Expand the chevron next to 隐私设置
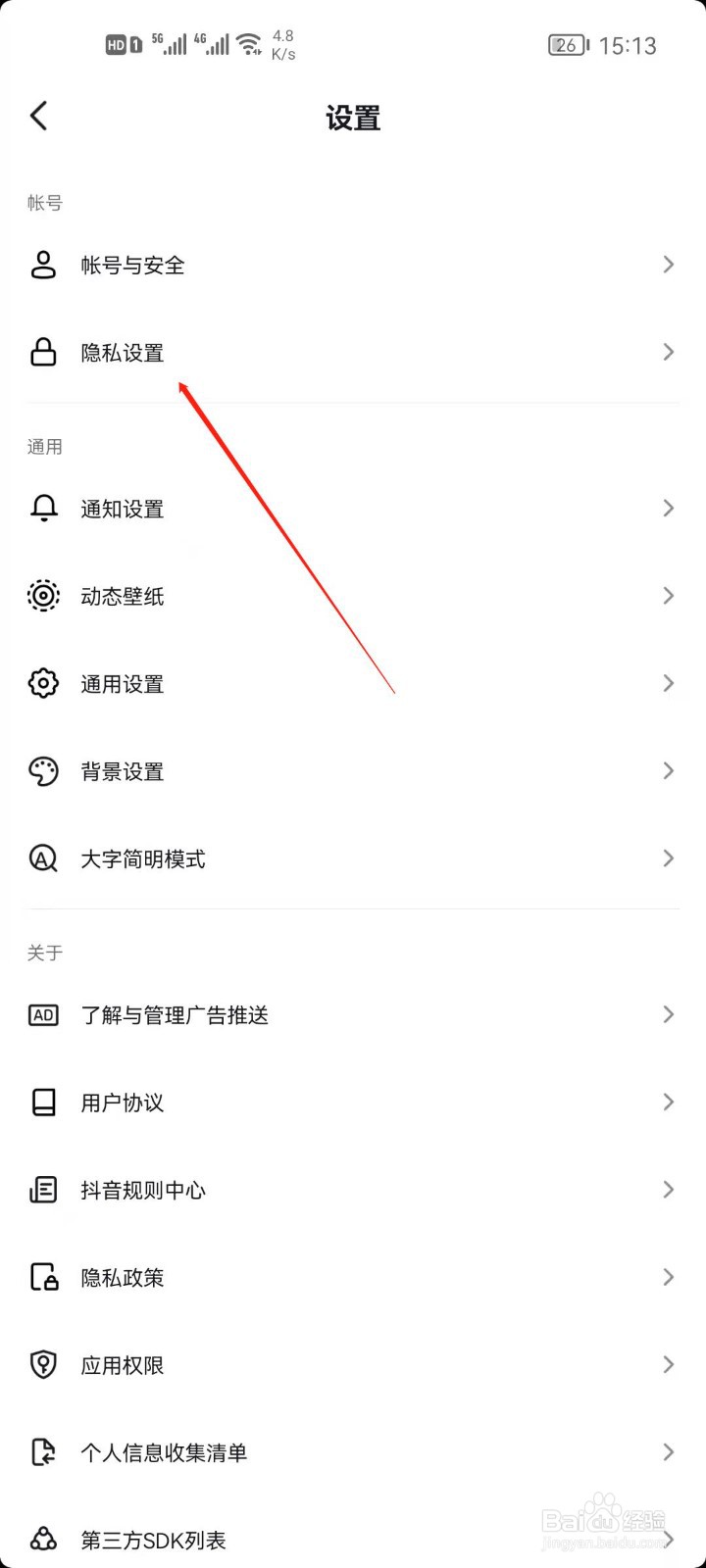Viewport: 706px width, 1568px height. (668, 352)
